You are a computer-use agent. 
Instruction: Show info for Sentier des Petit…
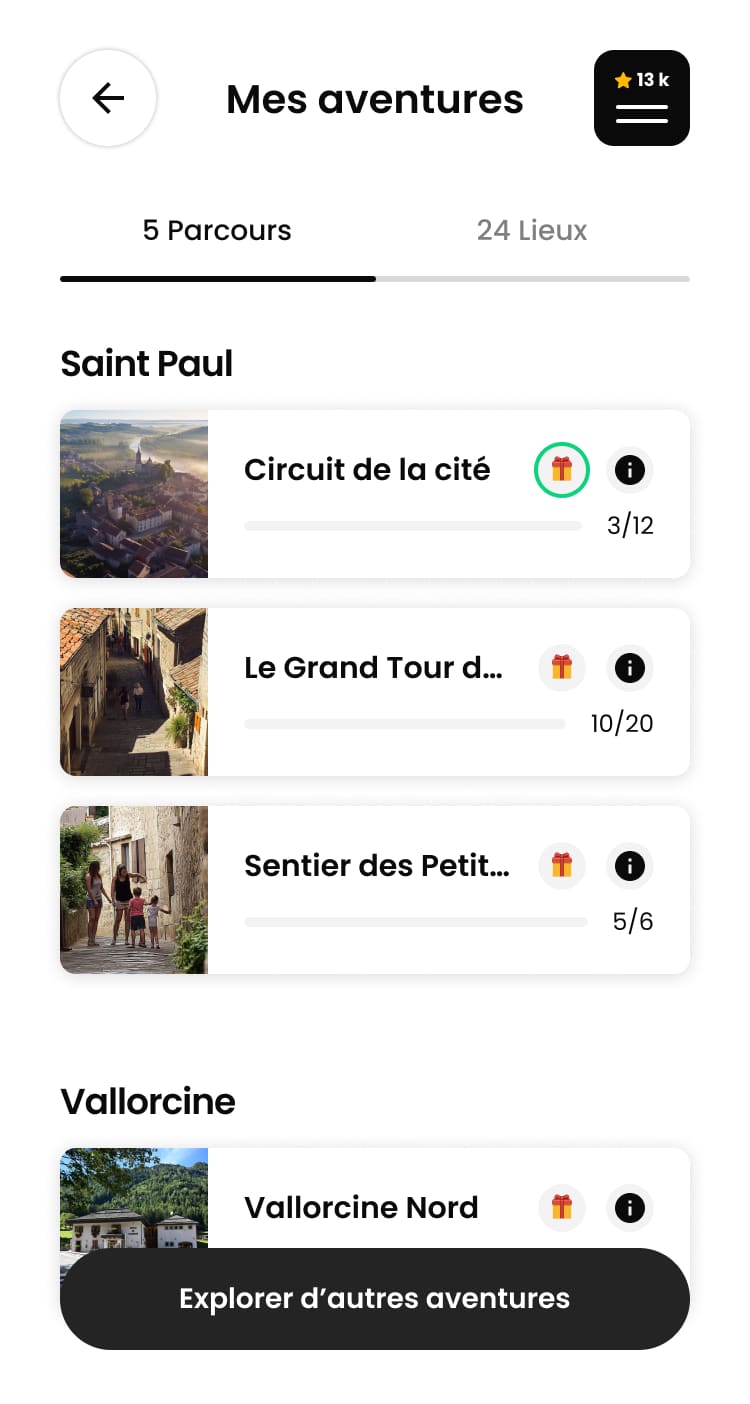coord(630,866)
